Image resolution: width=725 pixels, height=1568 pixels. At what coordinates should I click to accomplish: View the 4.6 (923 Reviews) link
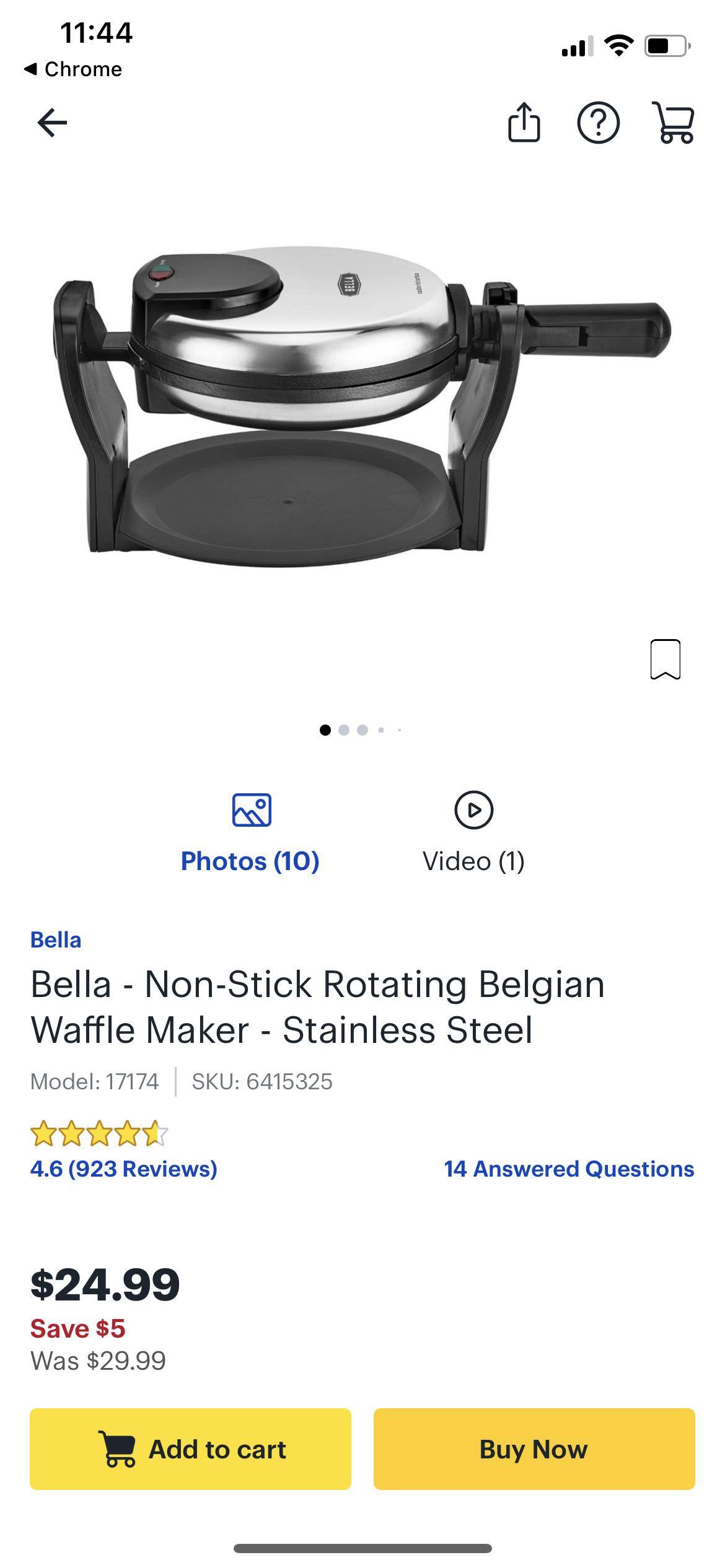click(x=124, y=1169)
